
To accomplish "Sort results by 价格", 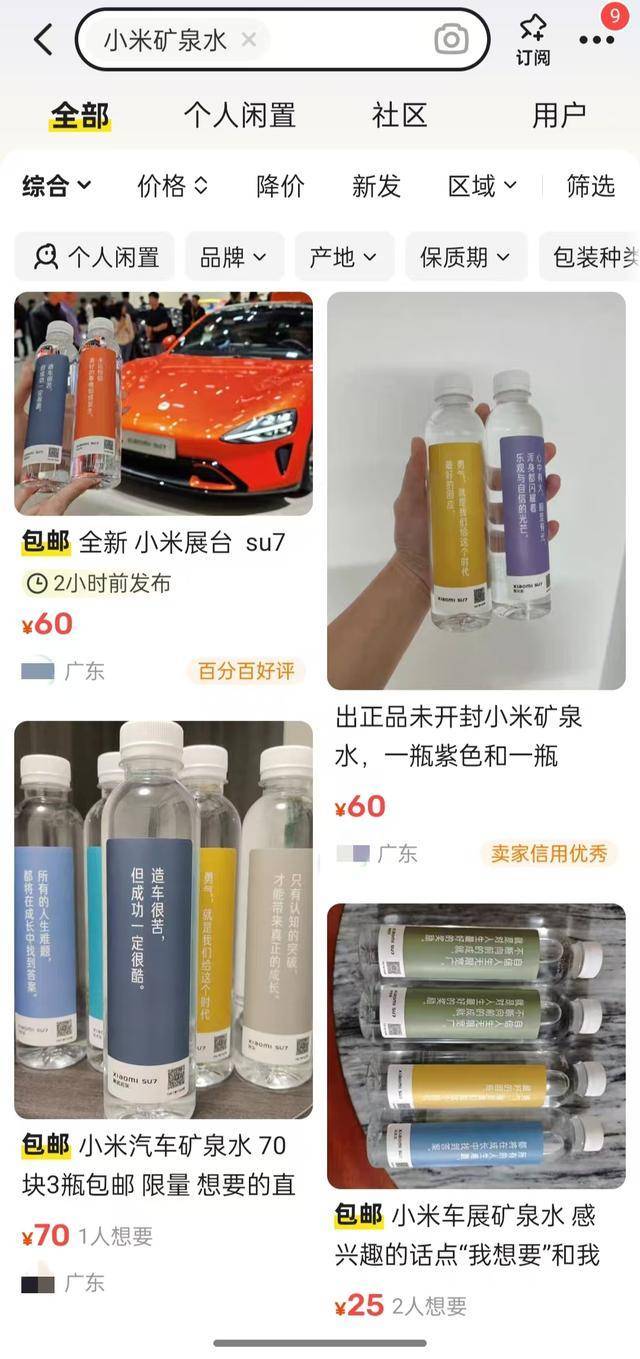I will 173,185.
